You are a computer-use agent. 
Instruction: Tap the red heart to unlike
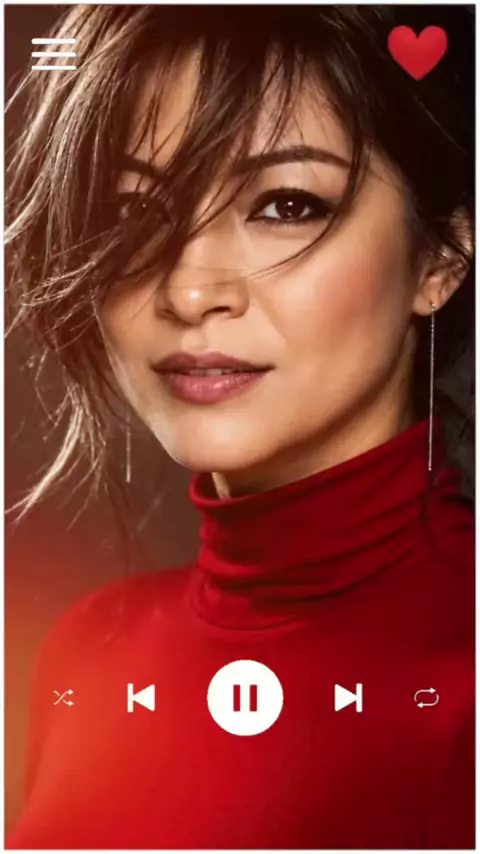pyautogui.click(x=418, y=52)
